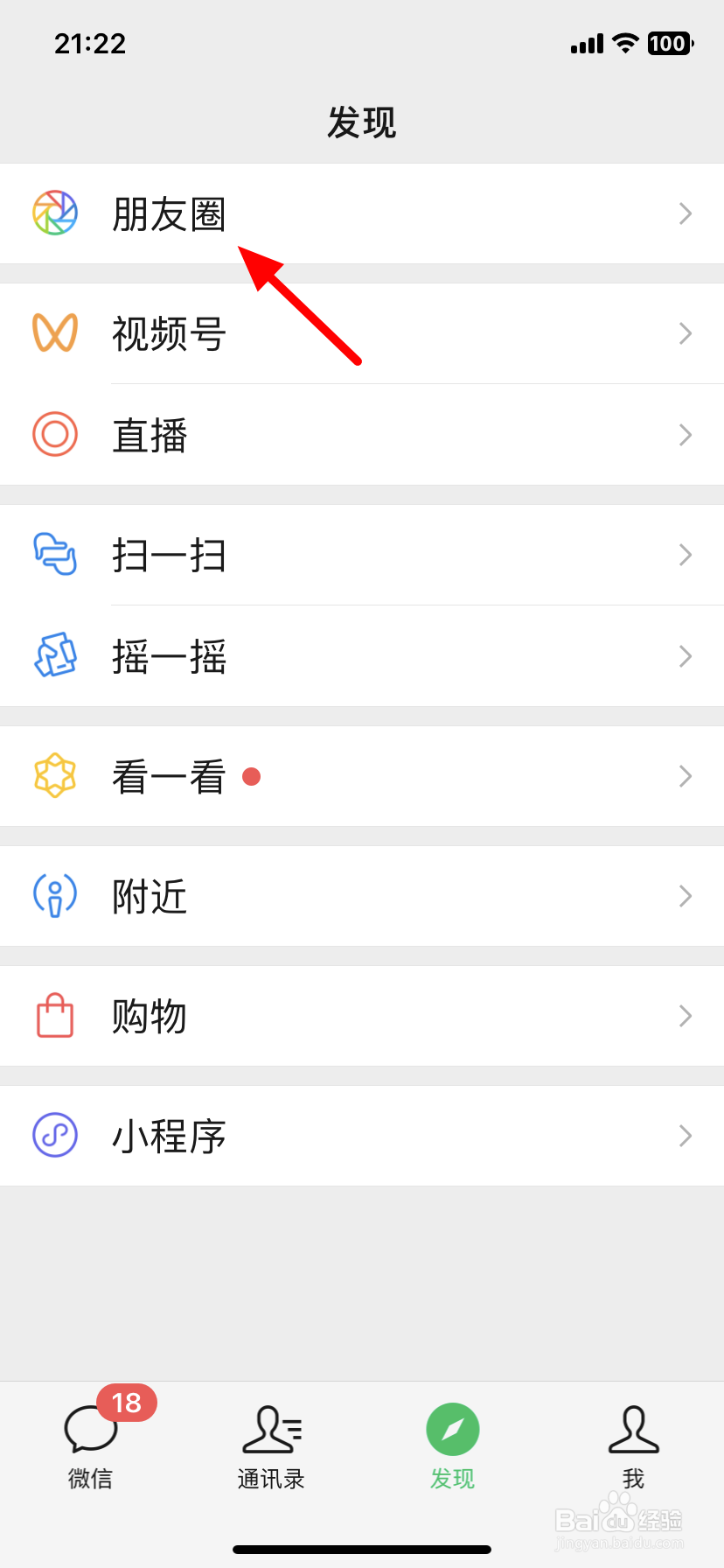The image size is (724, 1568).
Task: Open 摇一摇 shake feature
Action: (x=362, y=656)
